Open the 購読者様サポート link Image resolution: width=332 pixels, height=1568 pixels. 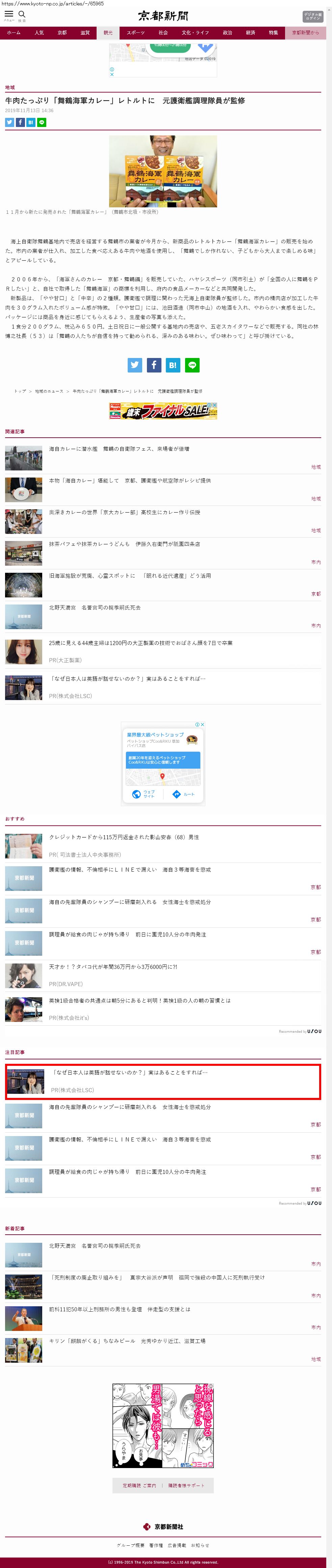(186, 1485)
